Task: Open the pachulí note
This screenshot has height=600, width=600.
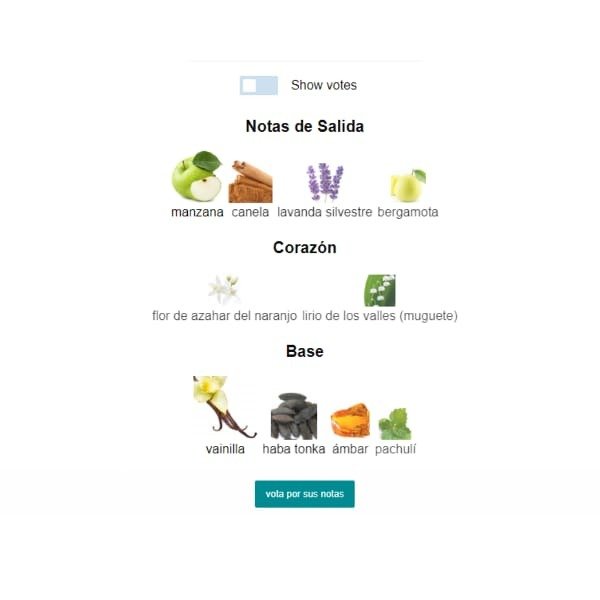Action: [395, 424]
